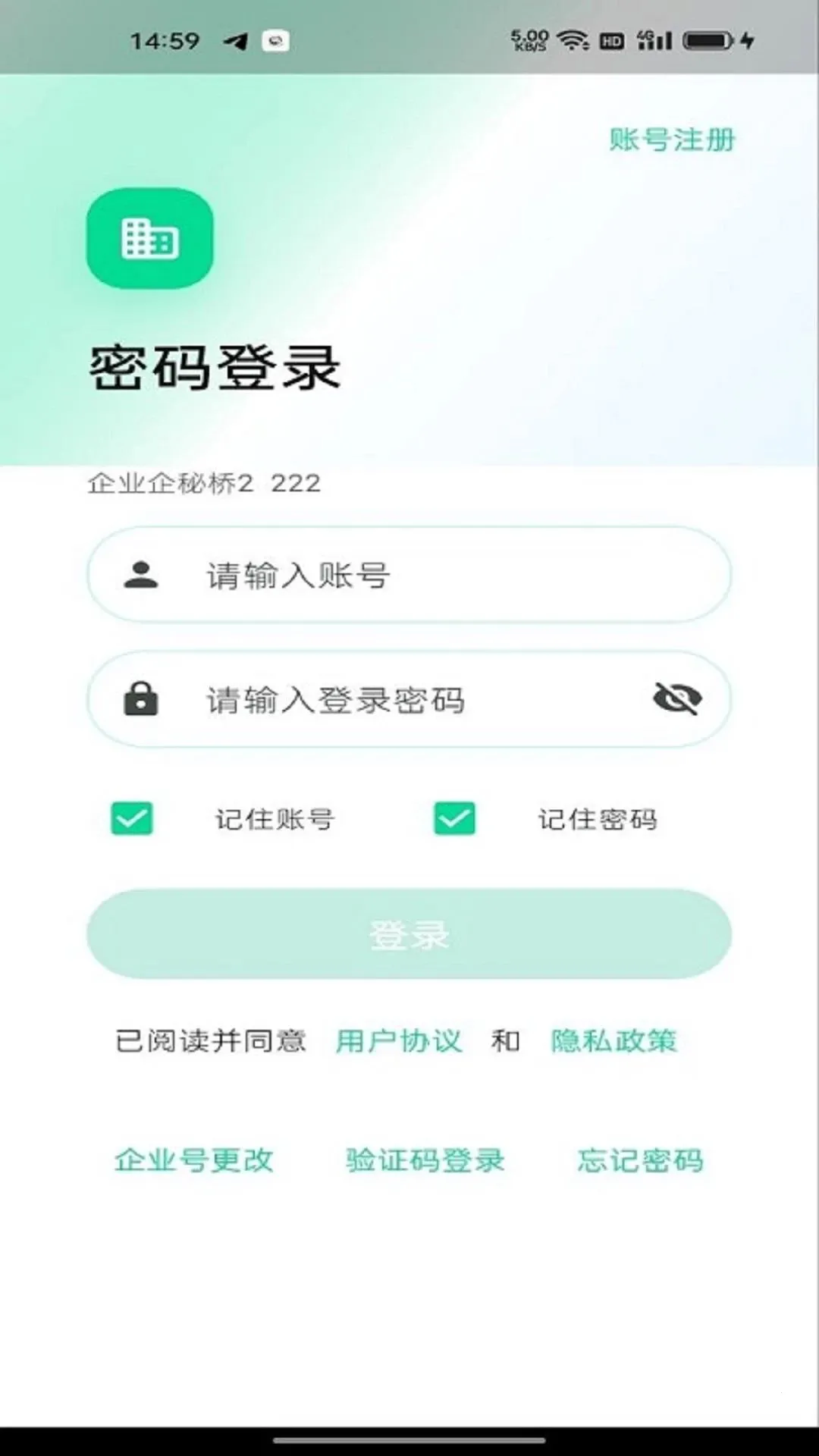Uncheck the 记住账号 checkbox
This screenshot has width=819, height=1456.
pos(132,819)
